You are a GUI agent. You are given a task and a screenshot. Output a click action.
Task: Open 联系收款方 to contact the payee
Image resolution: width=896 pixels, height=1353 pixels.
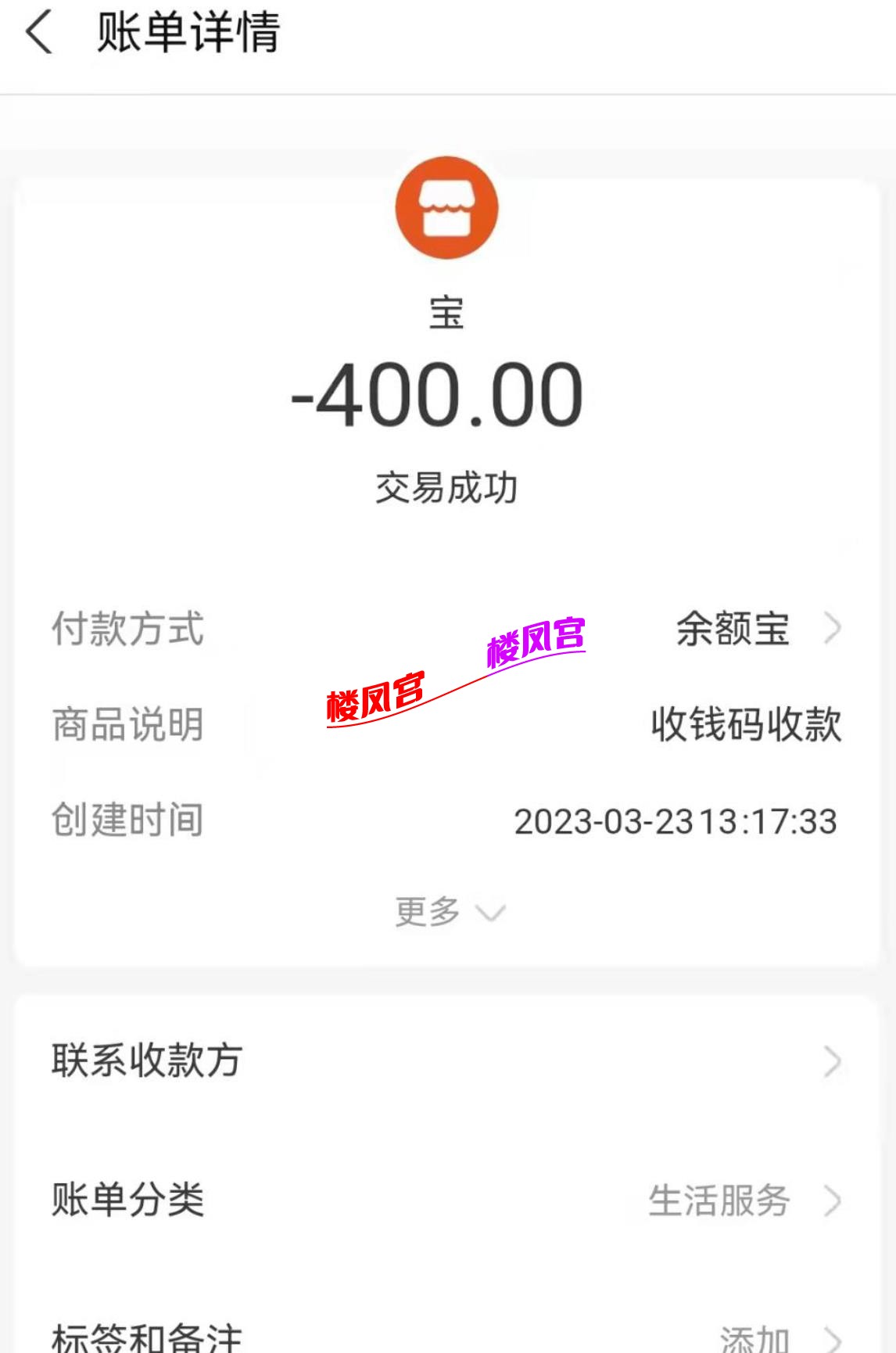coord(145,1061)
